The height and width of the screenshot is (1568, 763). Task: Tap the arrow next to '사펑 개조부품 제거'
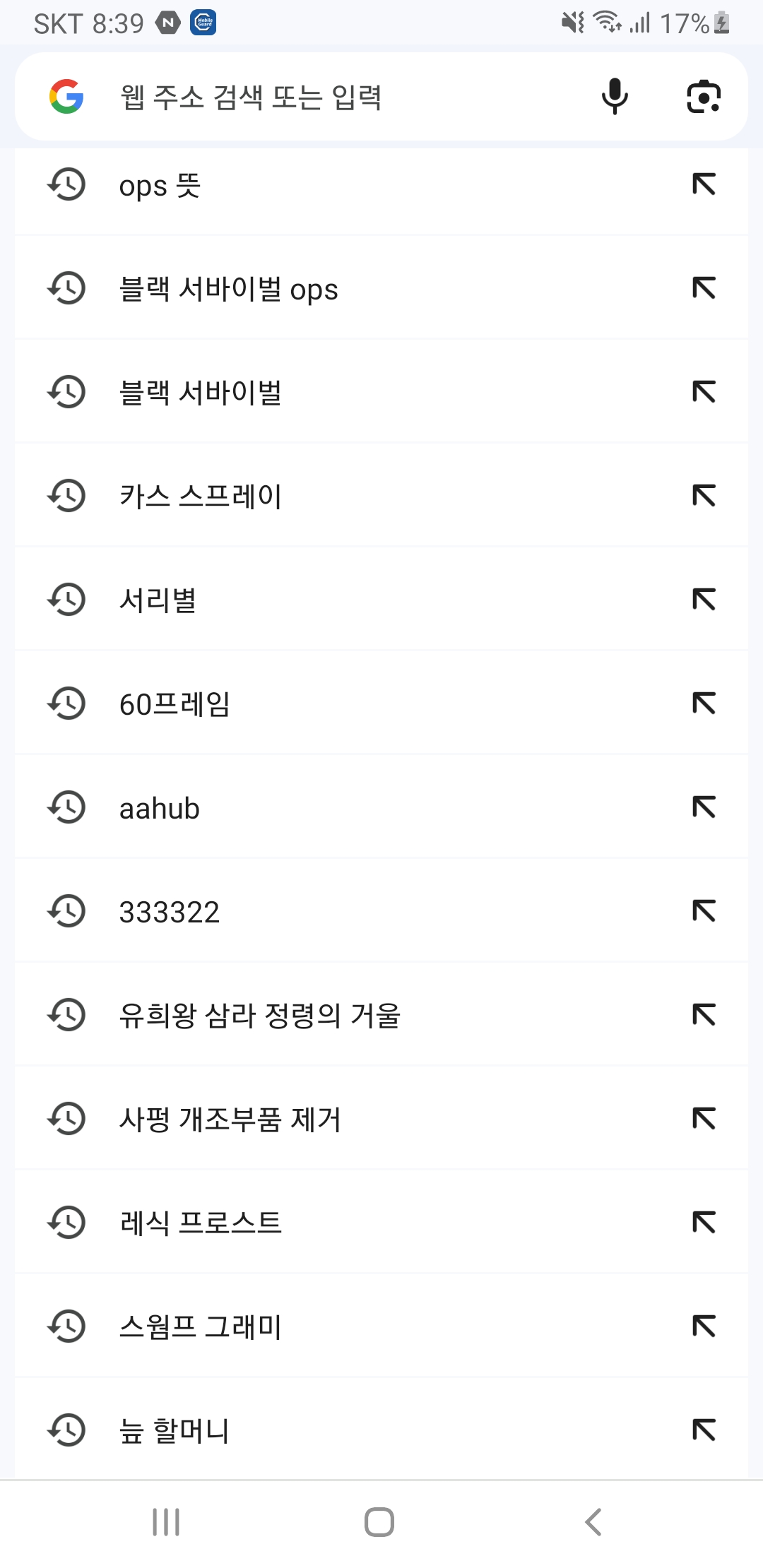coord(704,1119)
